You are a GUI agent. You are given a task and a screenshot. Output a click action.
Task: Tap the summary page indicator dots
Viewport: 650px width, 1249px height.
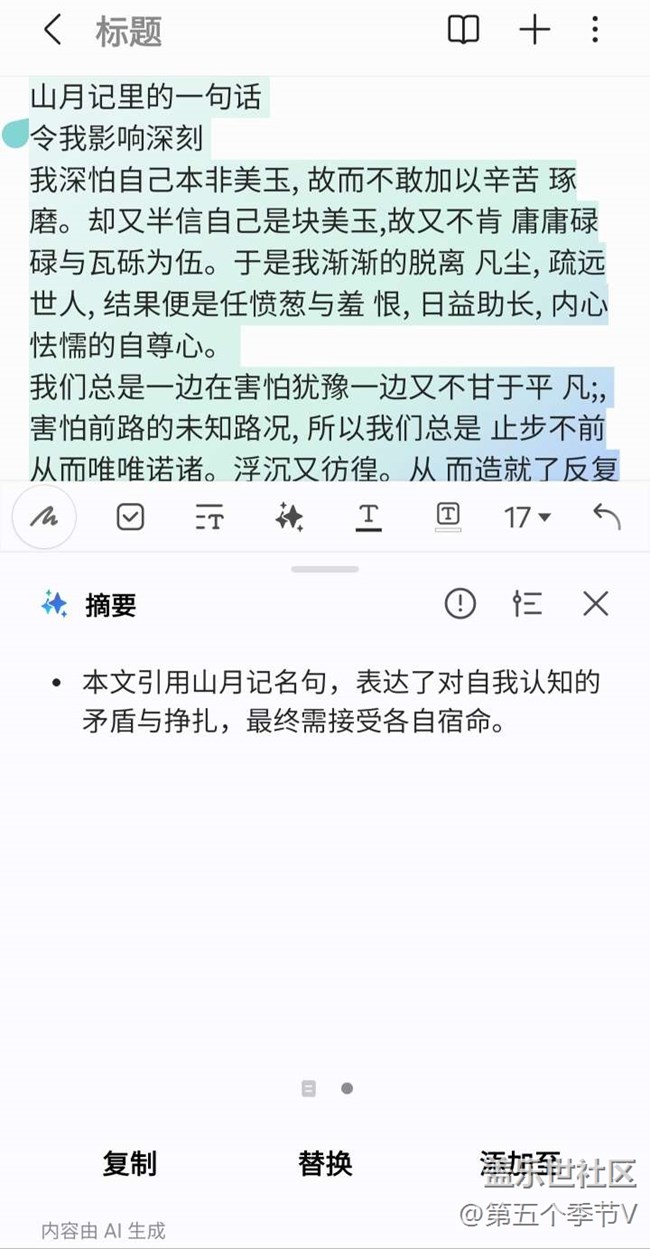[x=327, y=1089]
